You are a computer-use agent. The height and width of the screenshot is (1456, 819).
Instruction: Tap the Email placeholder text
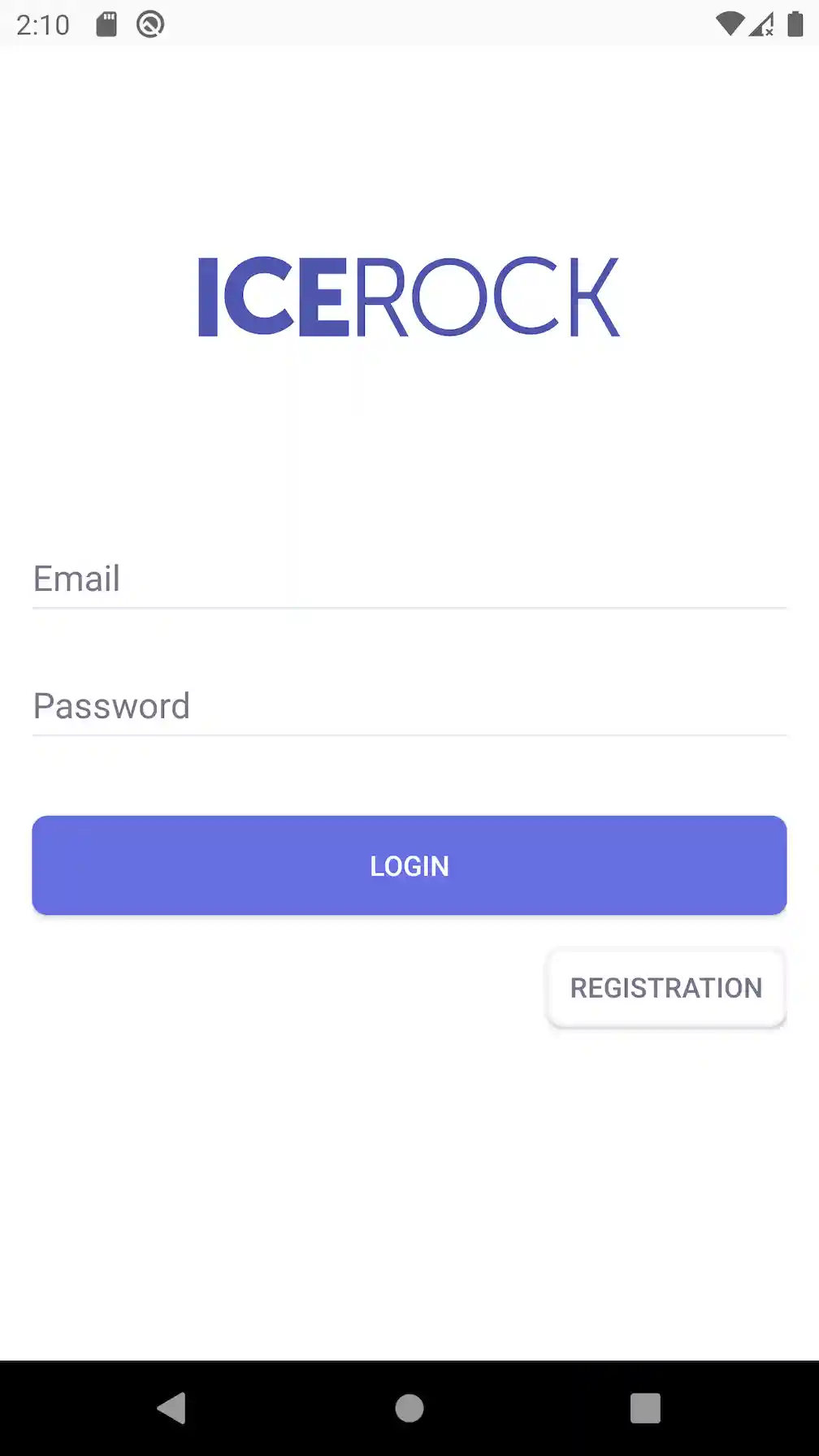pos(76,578)
